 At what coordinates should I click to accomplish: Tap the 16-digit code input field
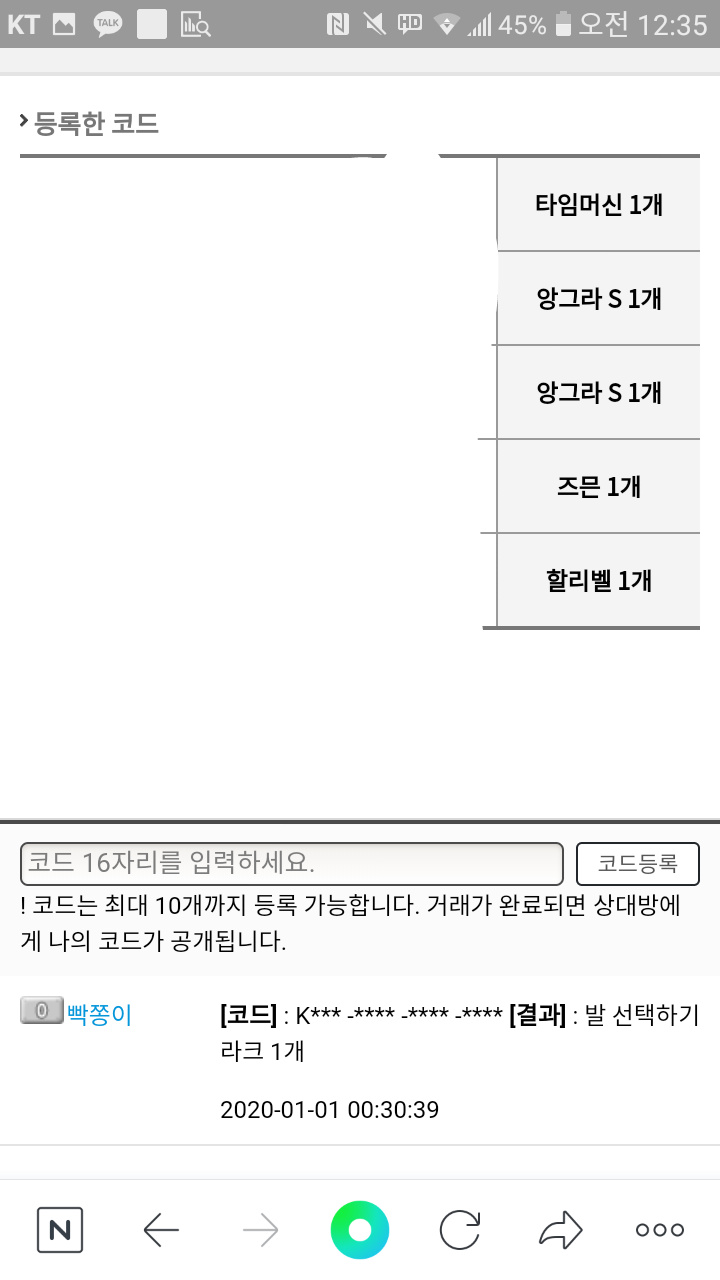coord(292,864)
